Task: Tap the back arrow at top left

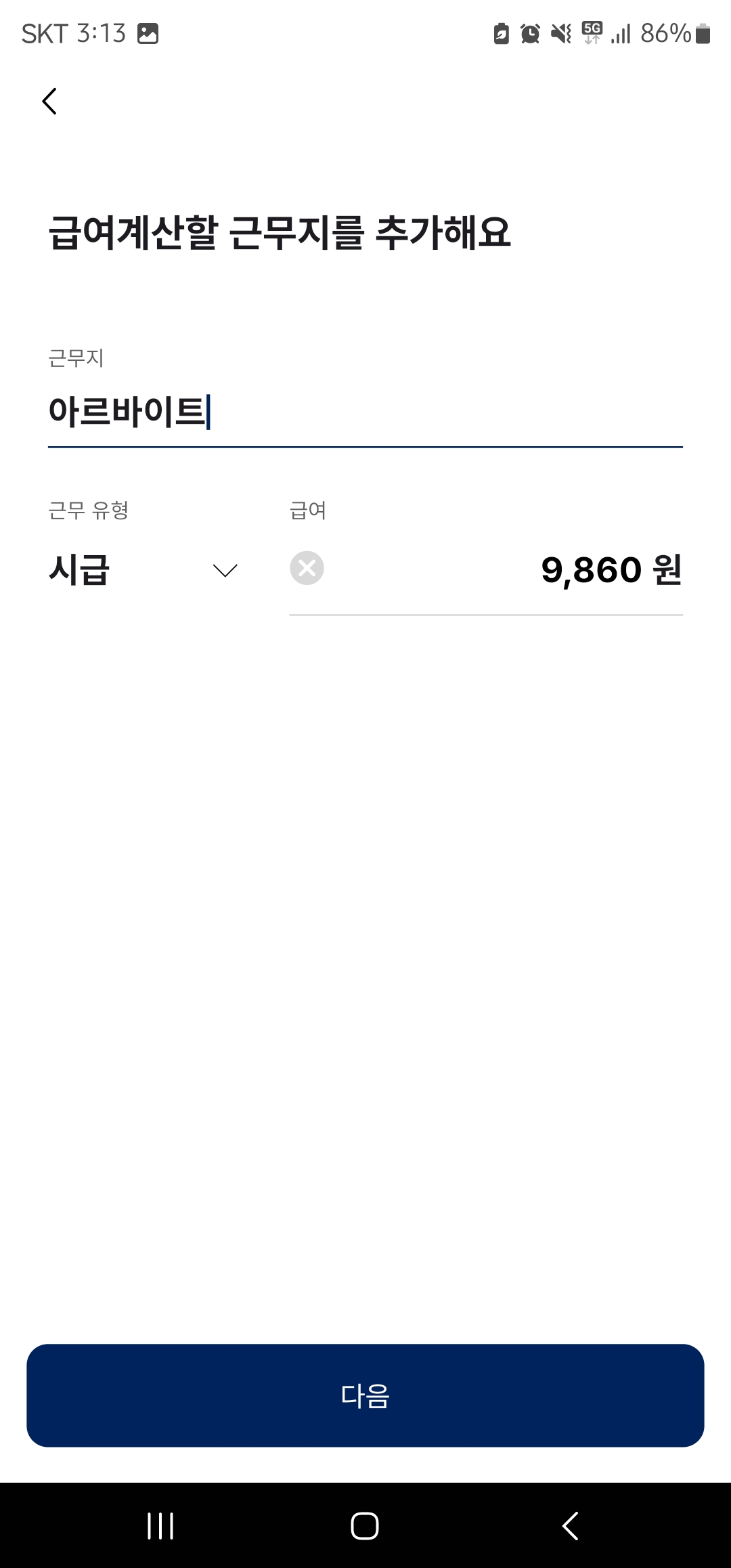Action: click(x=49, y=100)
